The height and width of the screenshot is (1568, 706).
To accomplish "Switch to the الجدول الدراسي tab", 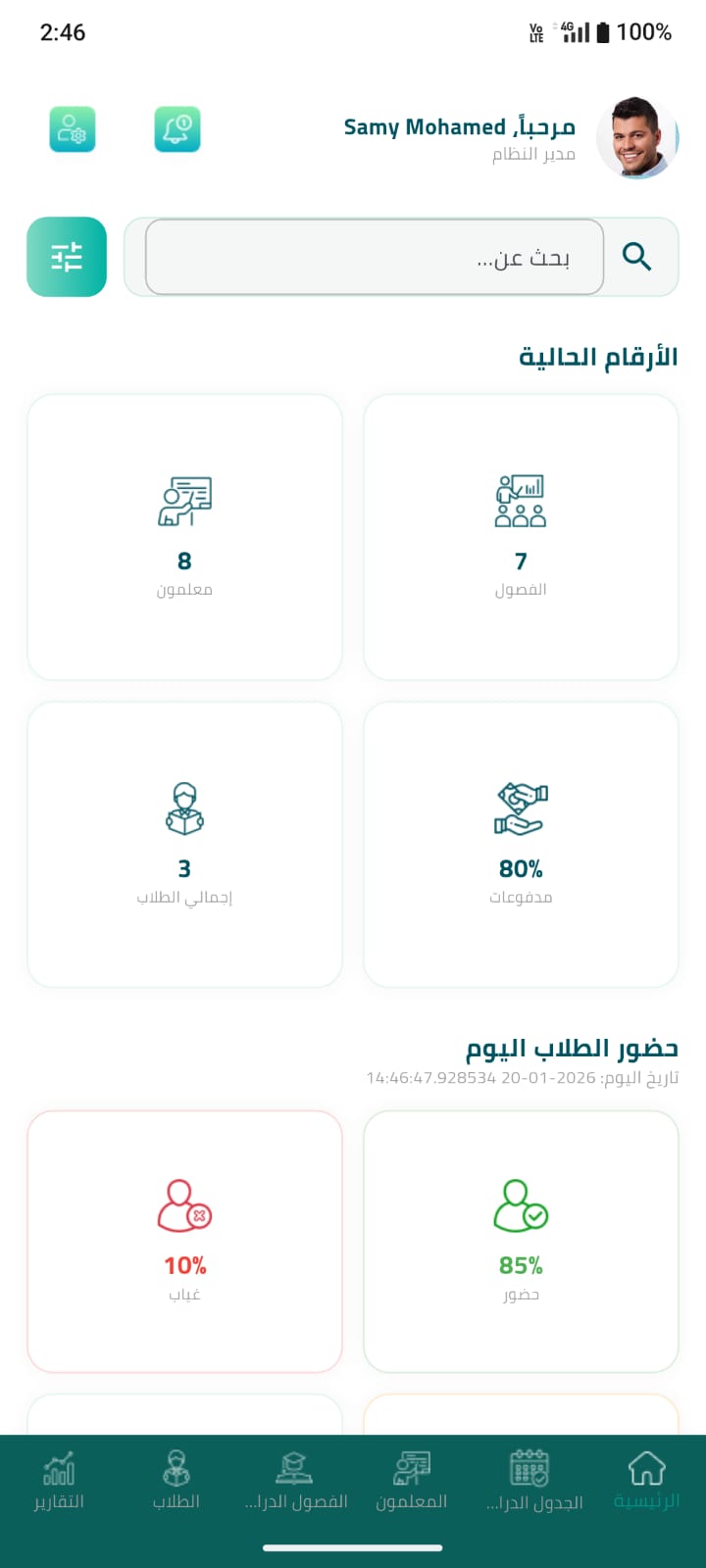I will coord(533,1480).
